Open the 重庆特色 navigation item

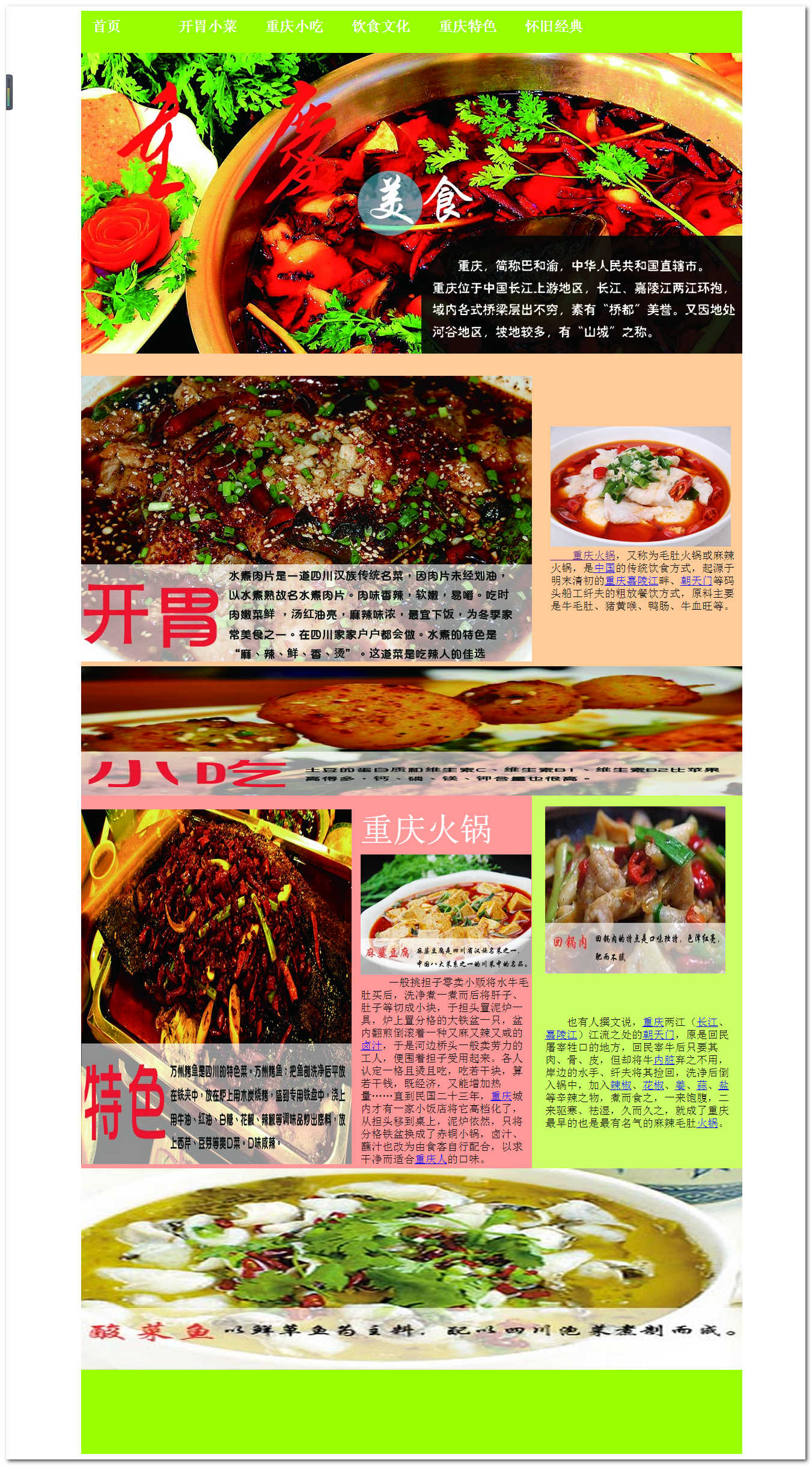click(x=468, y=26)
